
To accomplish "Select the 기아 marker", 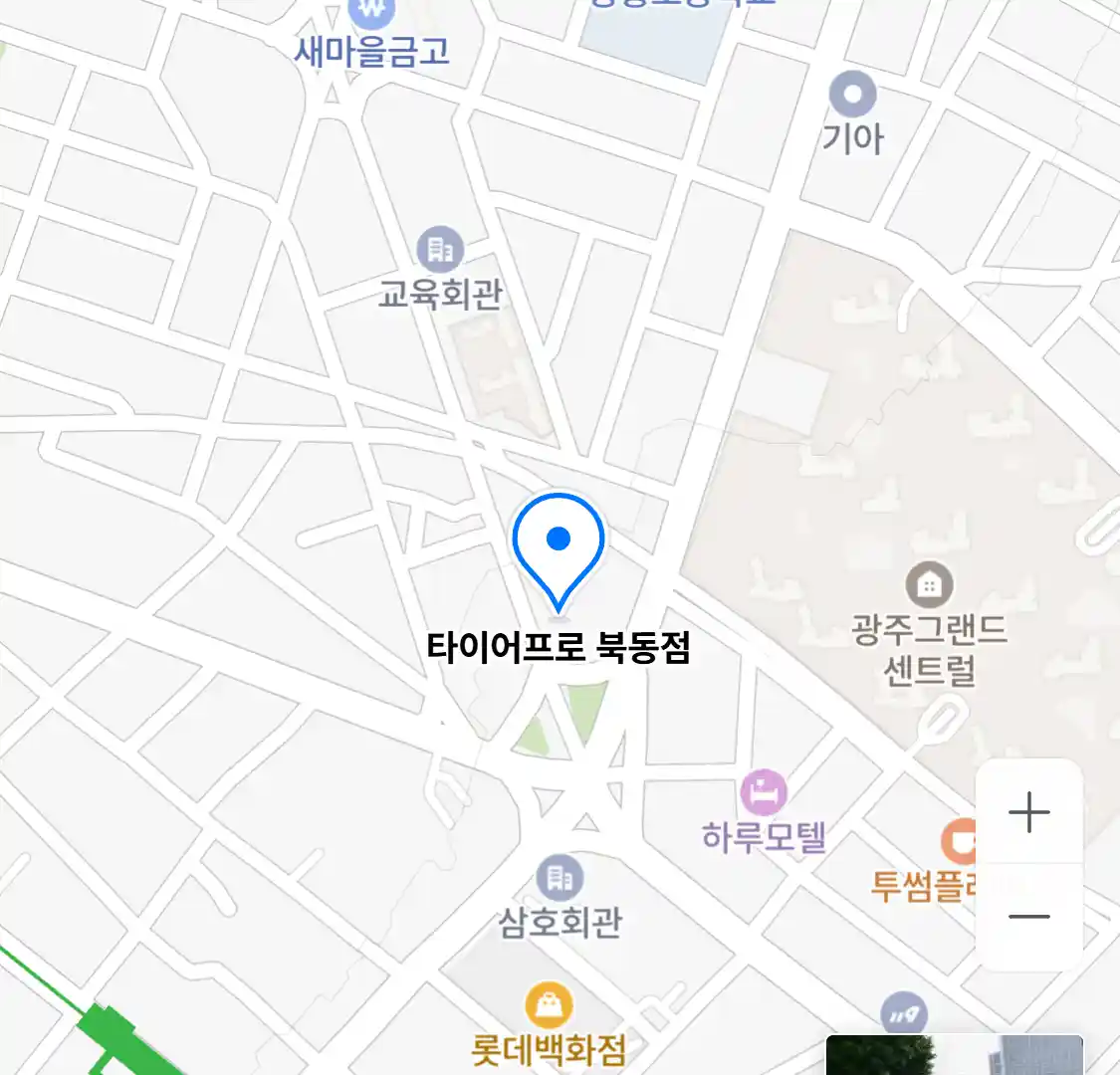I will click(x=853, y=97).
